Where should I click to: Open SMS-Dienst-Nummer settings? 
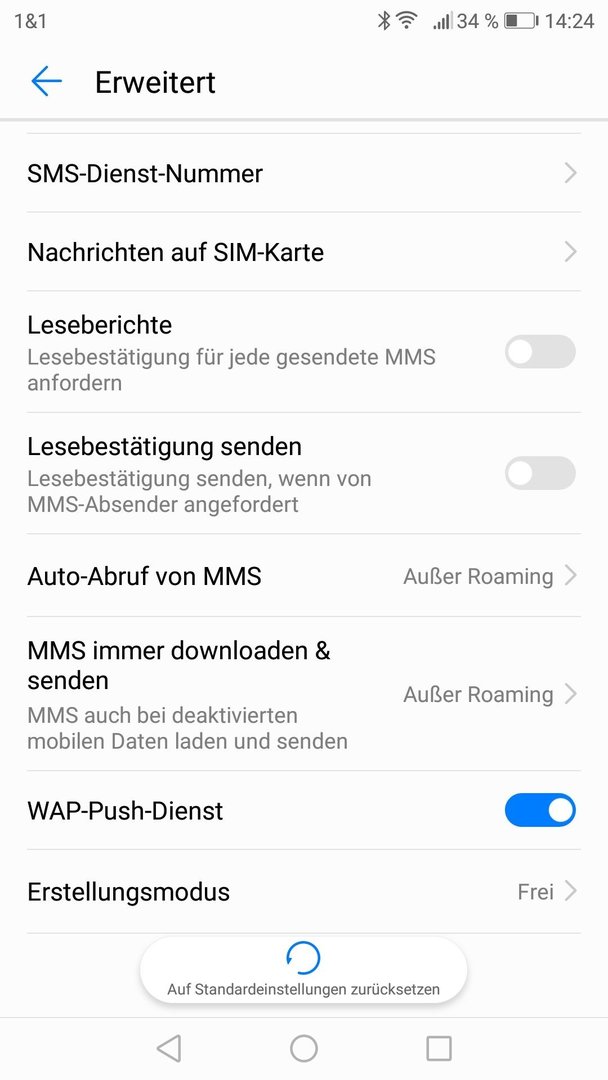point(304,173)
